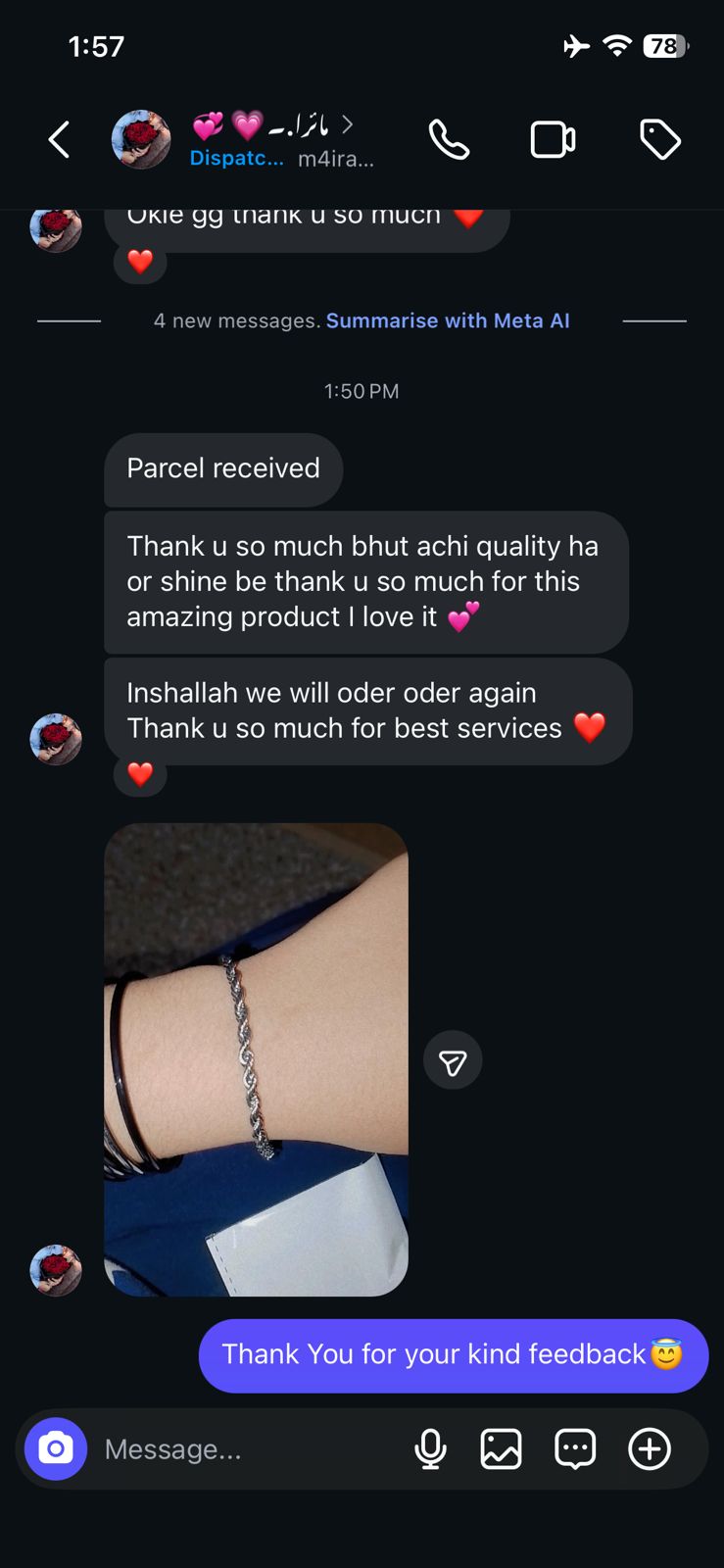Viewport: 724px width, 1568px height.
Task: Start a voice call with m4ira
Action: (x=450, y=139)
